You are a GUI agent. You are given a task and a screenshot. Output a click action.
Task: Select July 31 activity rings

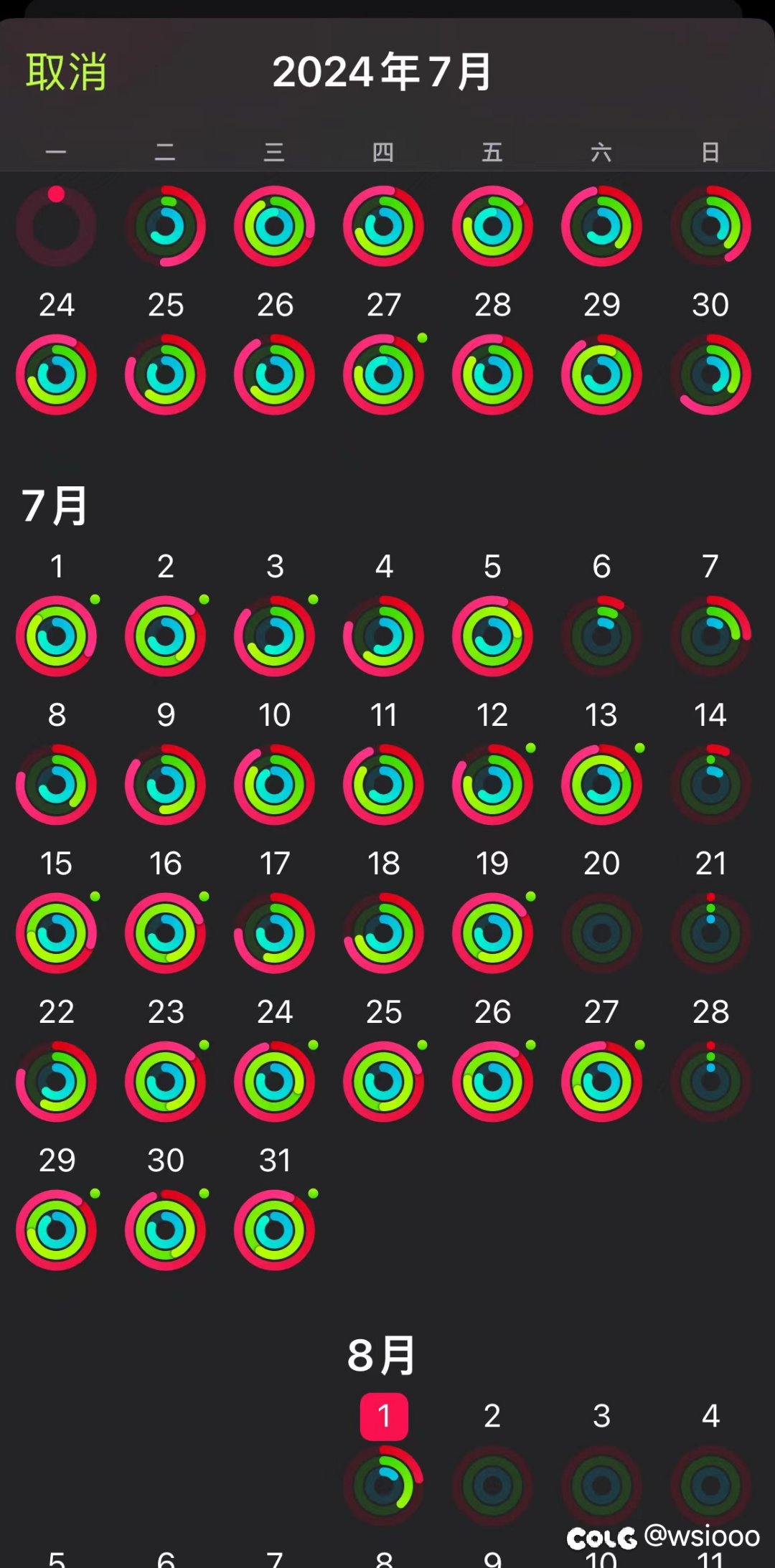(274, 1229)
